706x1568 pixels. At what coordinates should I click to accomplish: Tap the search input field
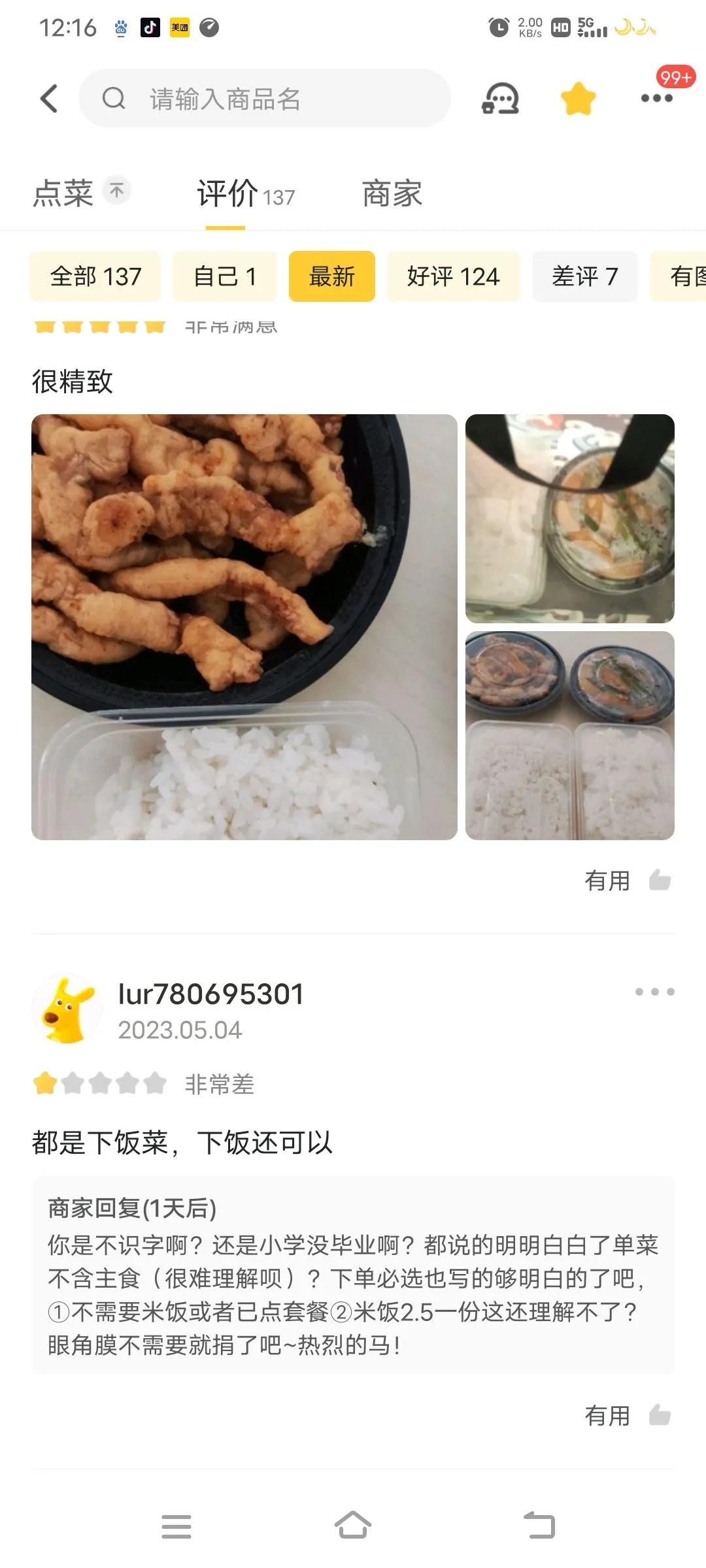261,98
